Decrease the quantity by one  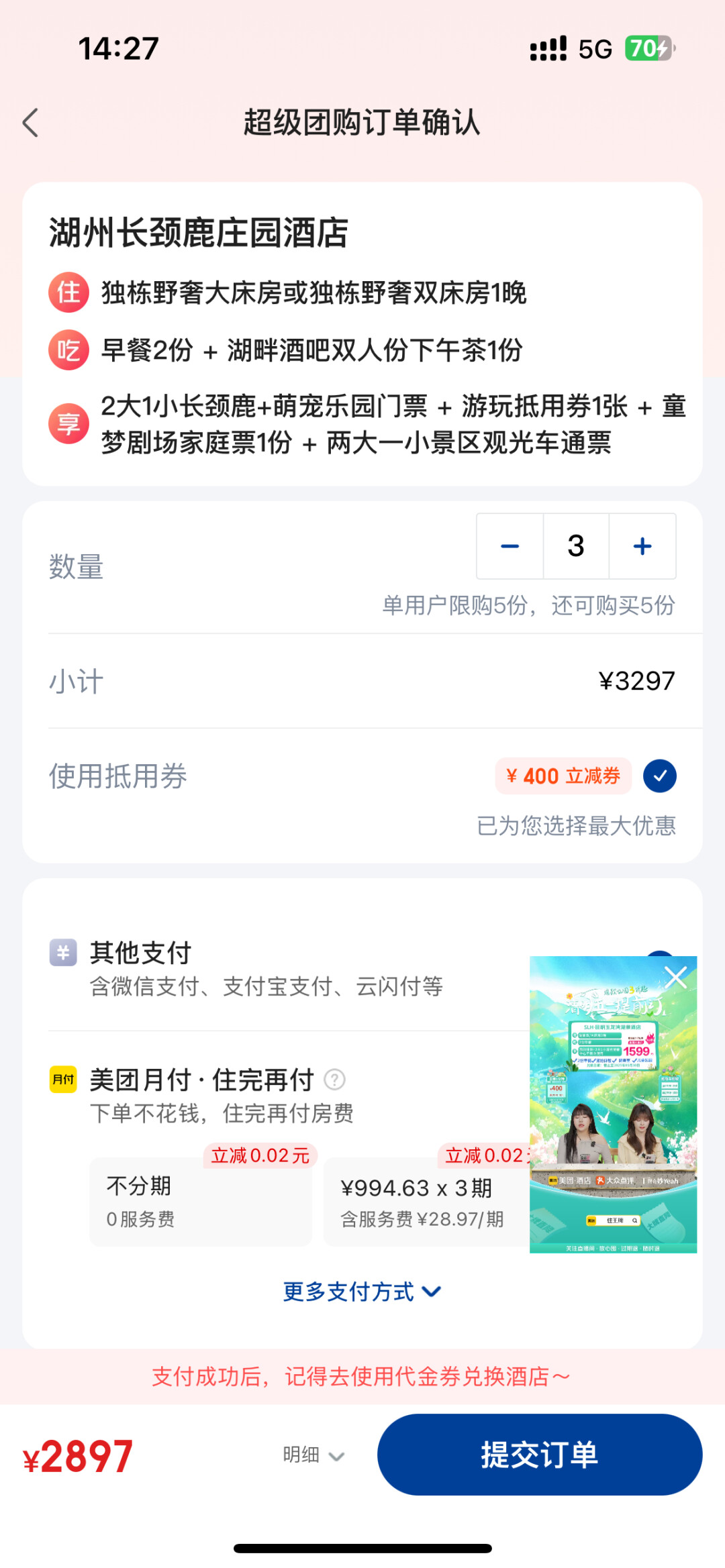coord(510,546)
